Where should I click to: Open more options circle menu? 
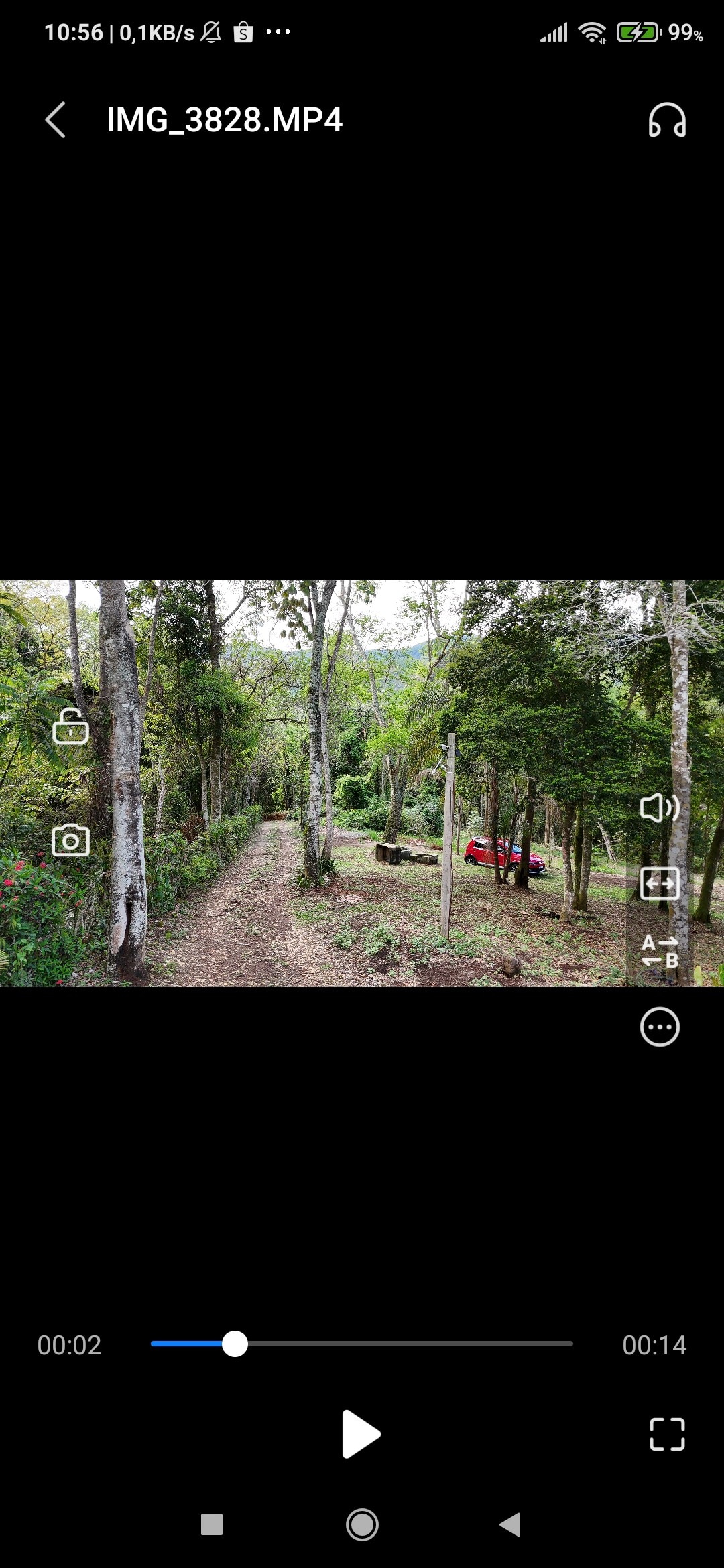(660, 1027)
